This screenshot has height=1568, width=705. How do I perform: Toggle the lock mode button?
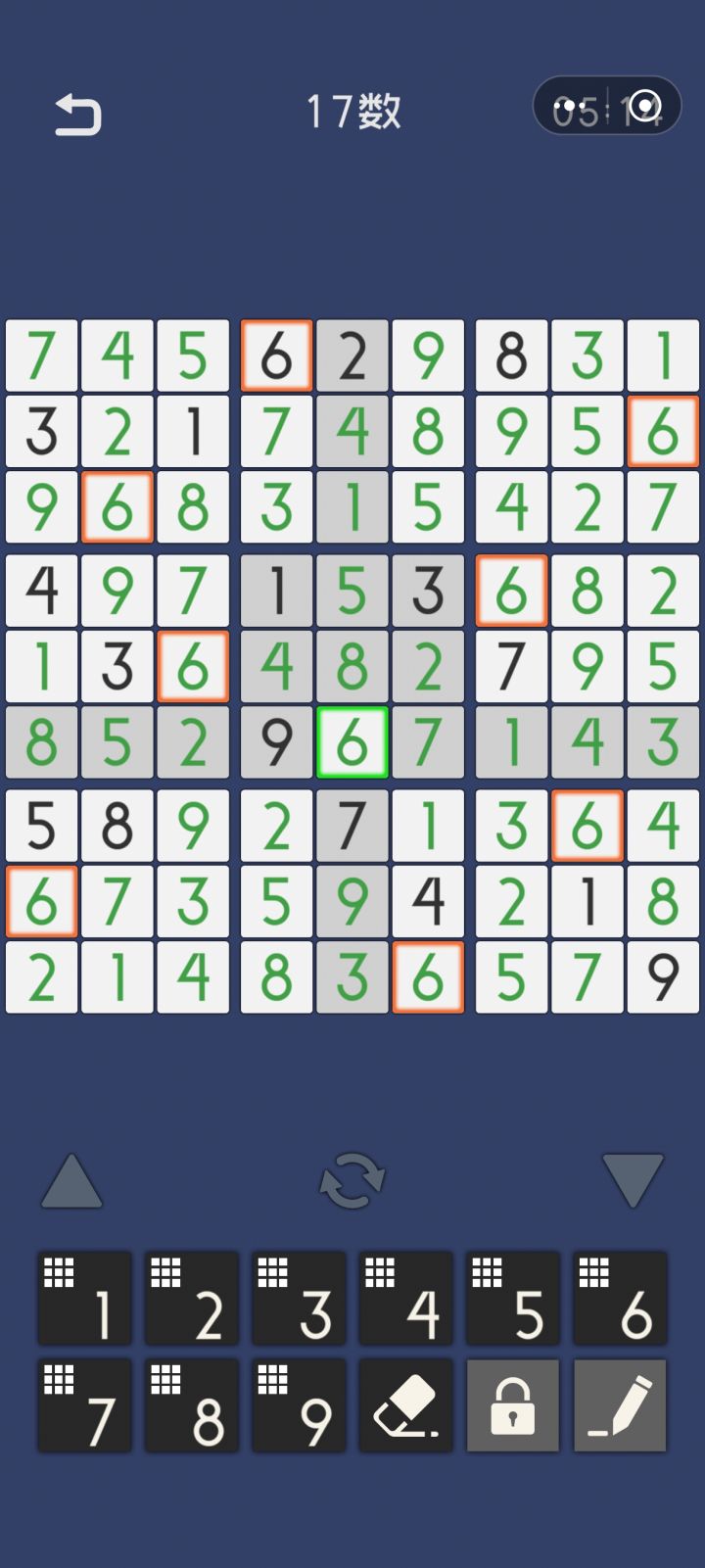[513, 1405]
